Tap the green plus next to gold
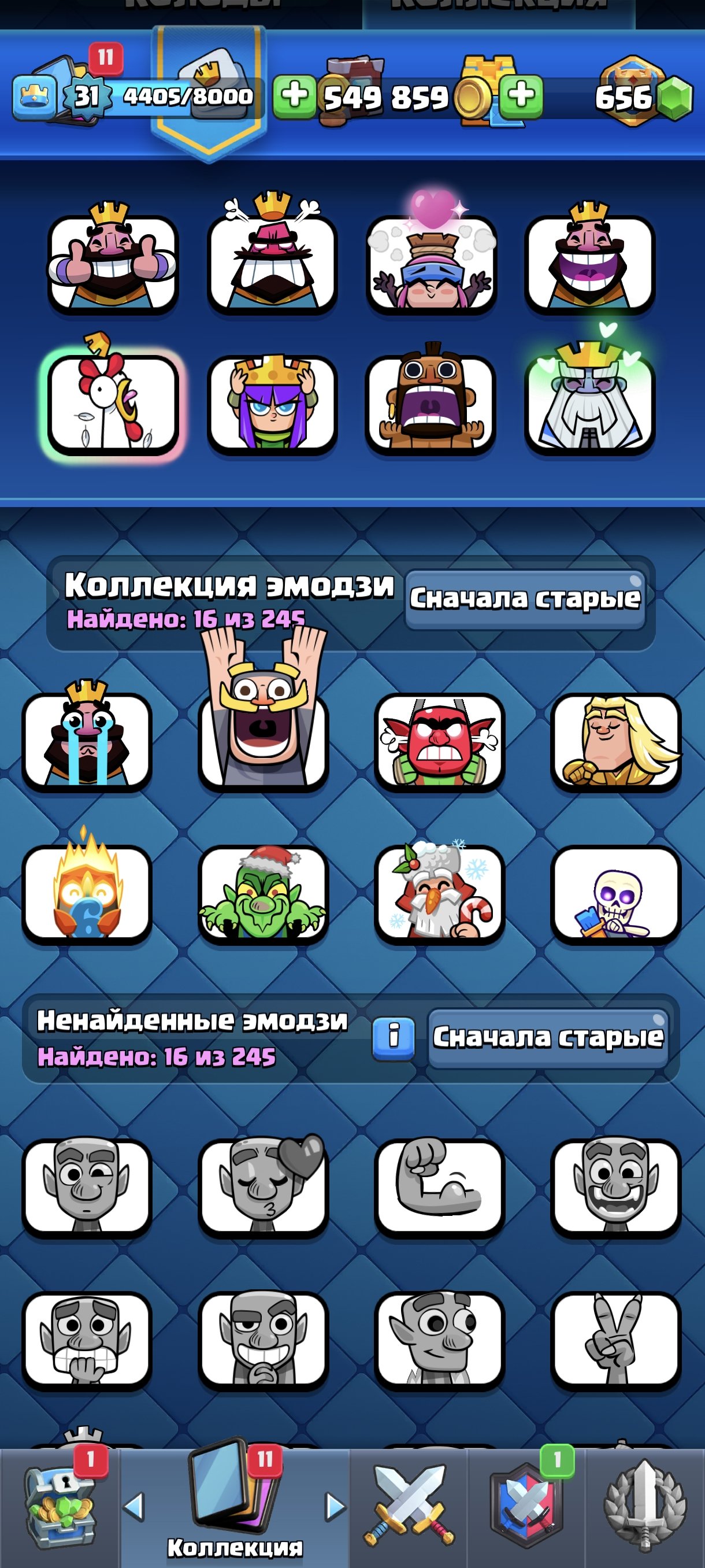 click(x=294, y=97)
